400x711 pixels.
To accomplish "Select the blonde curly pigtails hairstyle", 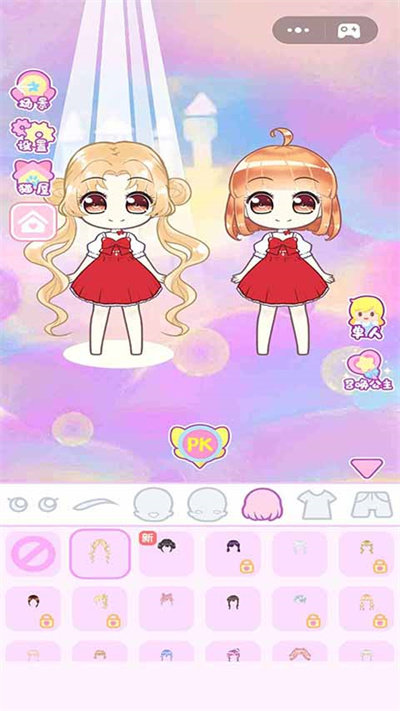I will click(x=100, y=554).
